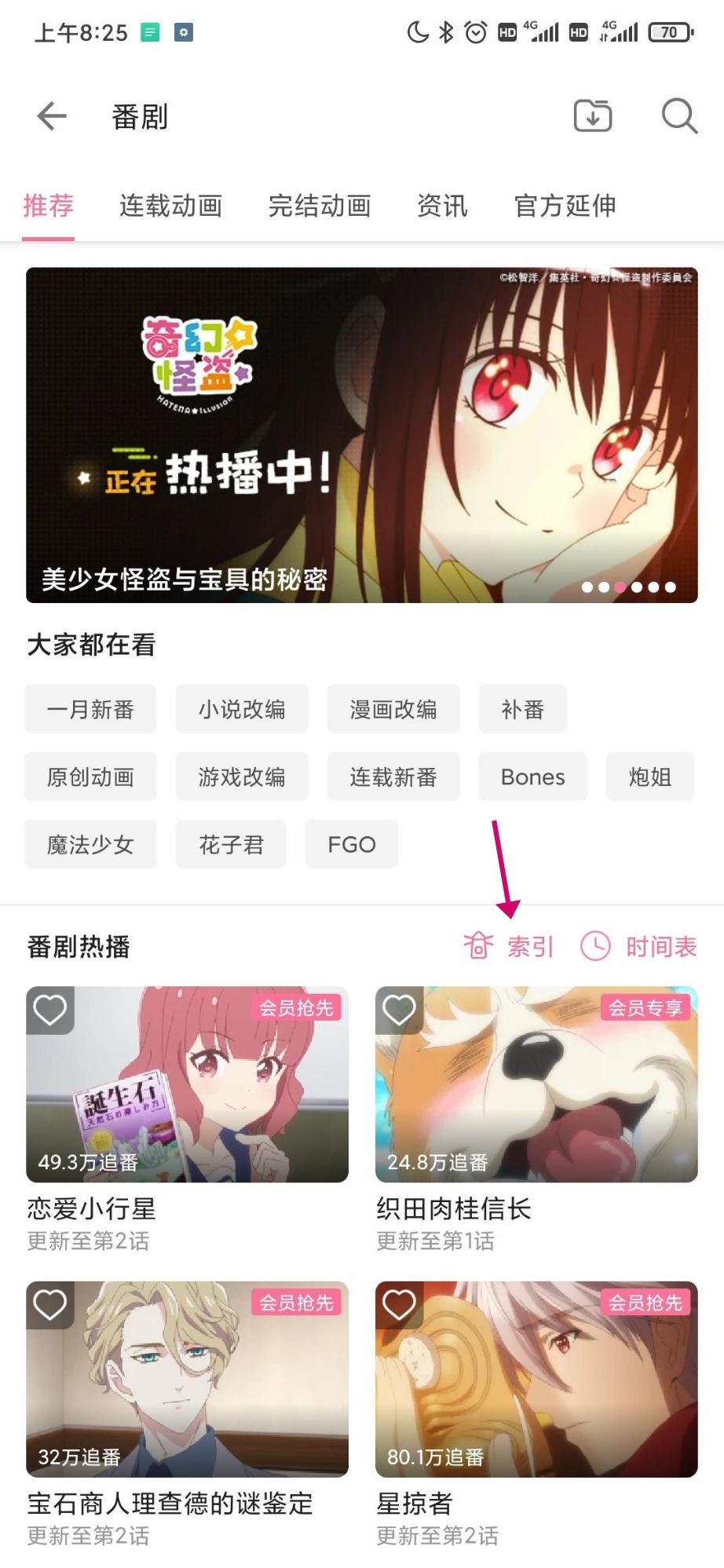Select the 一月新番 chip
The height and width of the screenshot is (1568, 724).
[x=90, y=709]
